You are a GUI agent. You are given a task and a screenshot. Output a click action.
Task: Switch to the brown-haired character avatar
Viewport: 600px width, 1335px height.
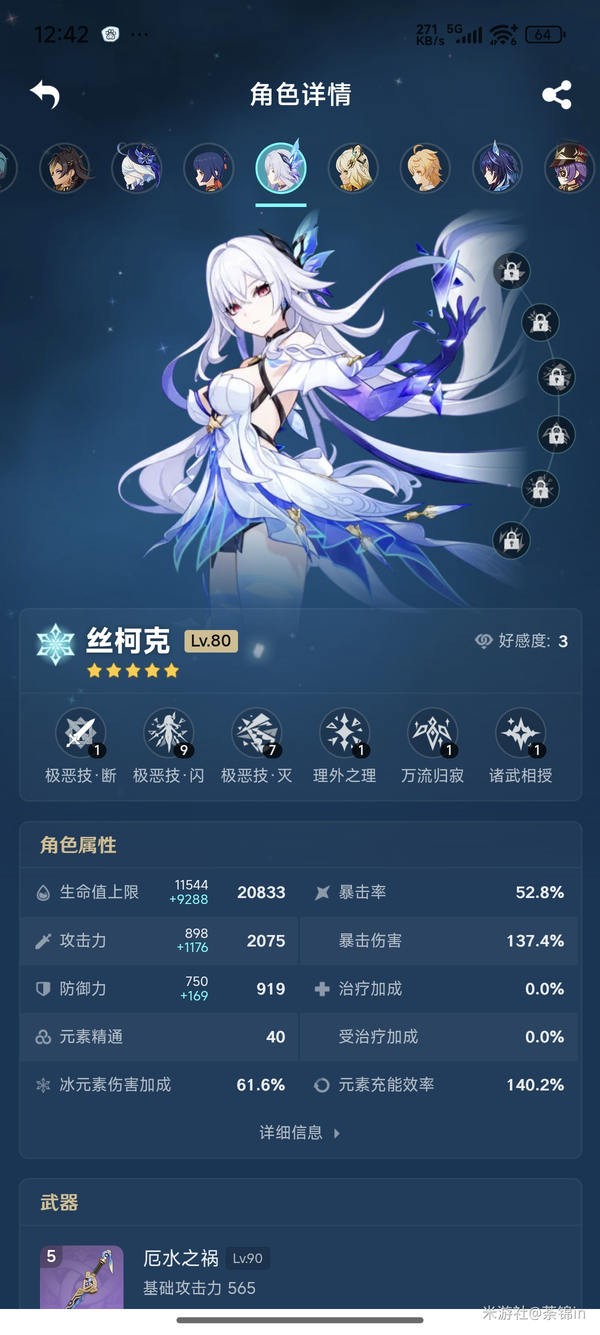(x=64, y=168)
